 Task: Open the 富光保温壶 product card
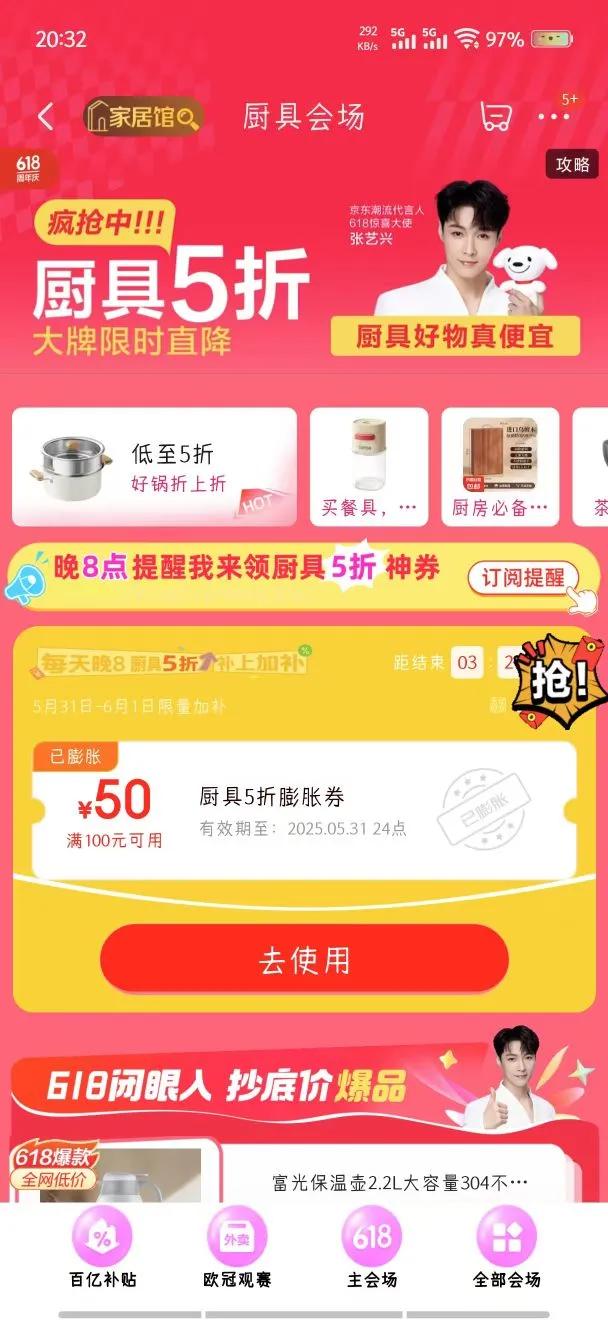click(x=400, y=1183)
